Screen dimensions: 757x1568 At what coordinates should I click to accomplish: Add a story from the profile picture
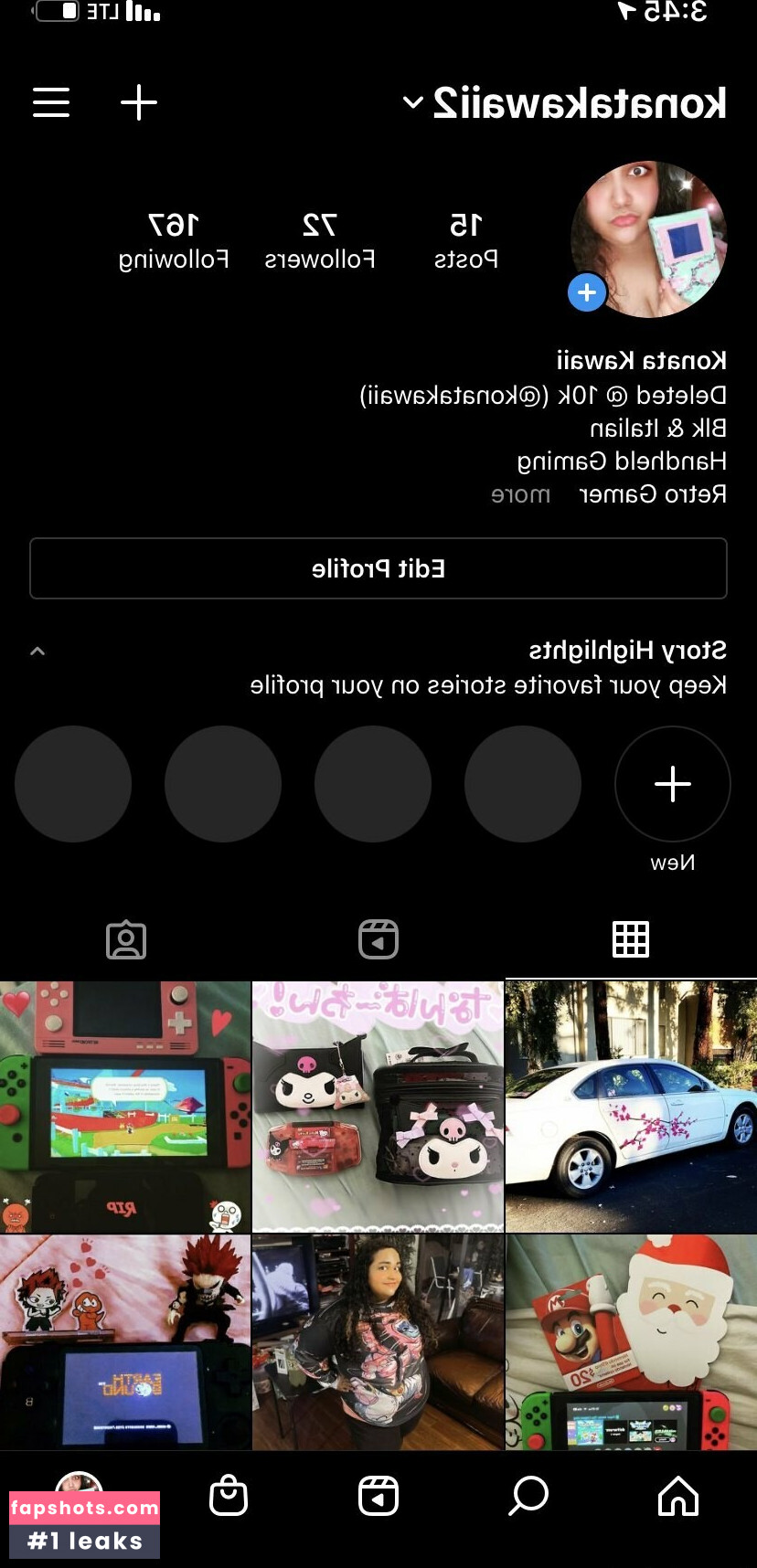click(587, 292)
